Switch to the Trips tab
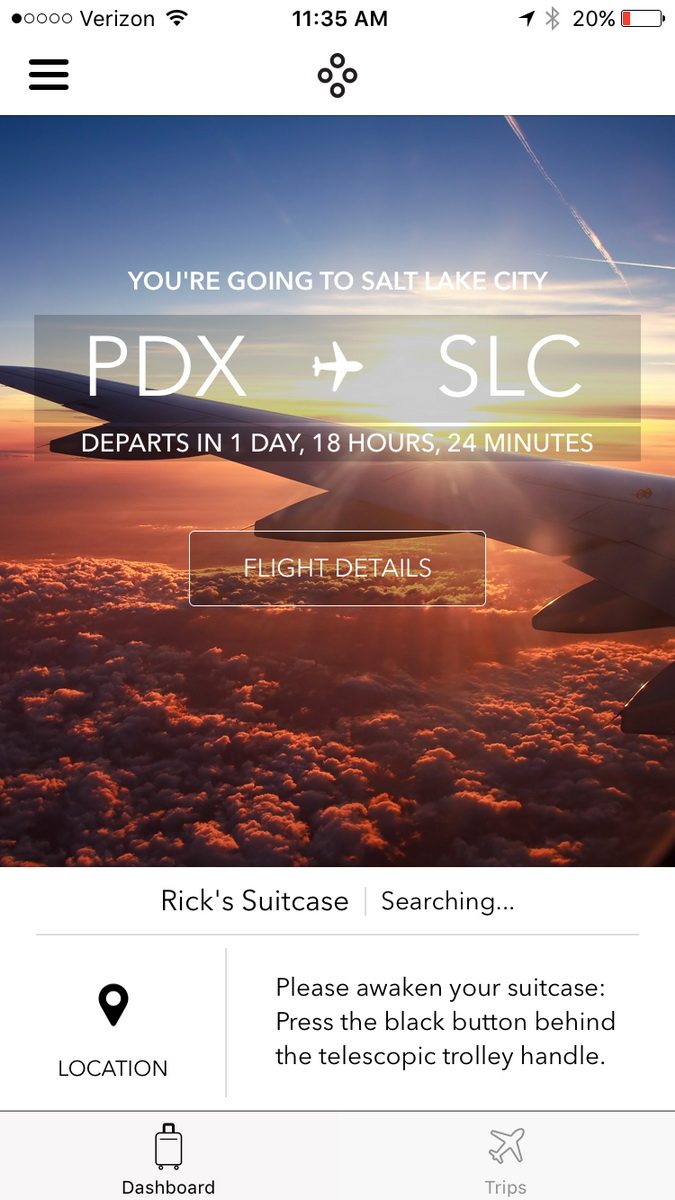The image size is (675, 1200). click(506, 1158)
